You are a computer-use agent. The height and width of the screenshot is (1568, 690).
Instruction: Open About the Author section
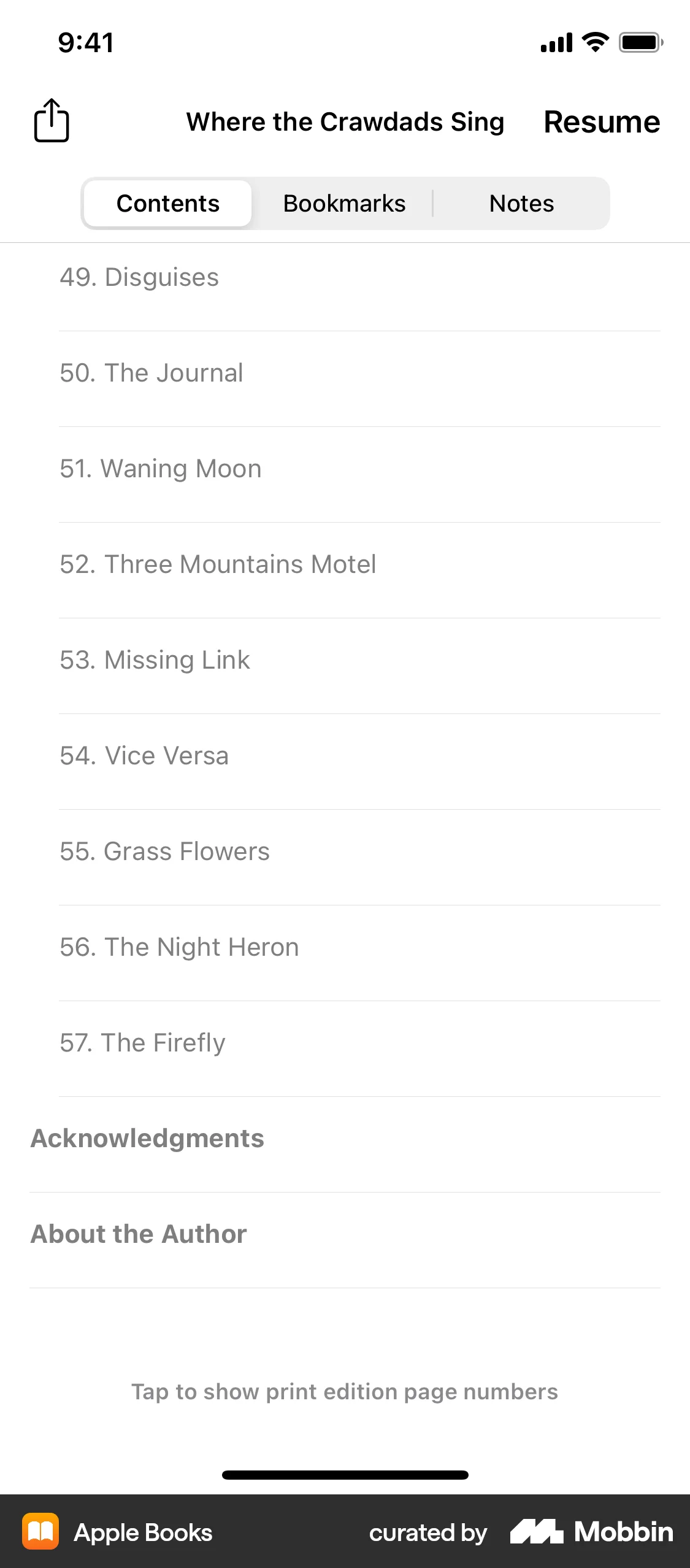pos(139,1234)
